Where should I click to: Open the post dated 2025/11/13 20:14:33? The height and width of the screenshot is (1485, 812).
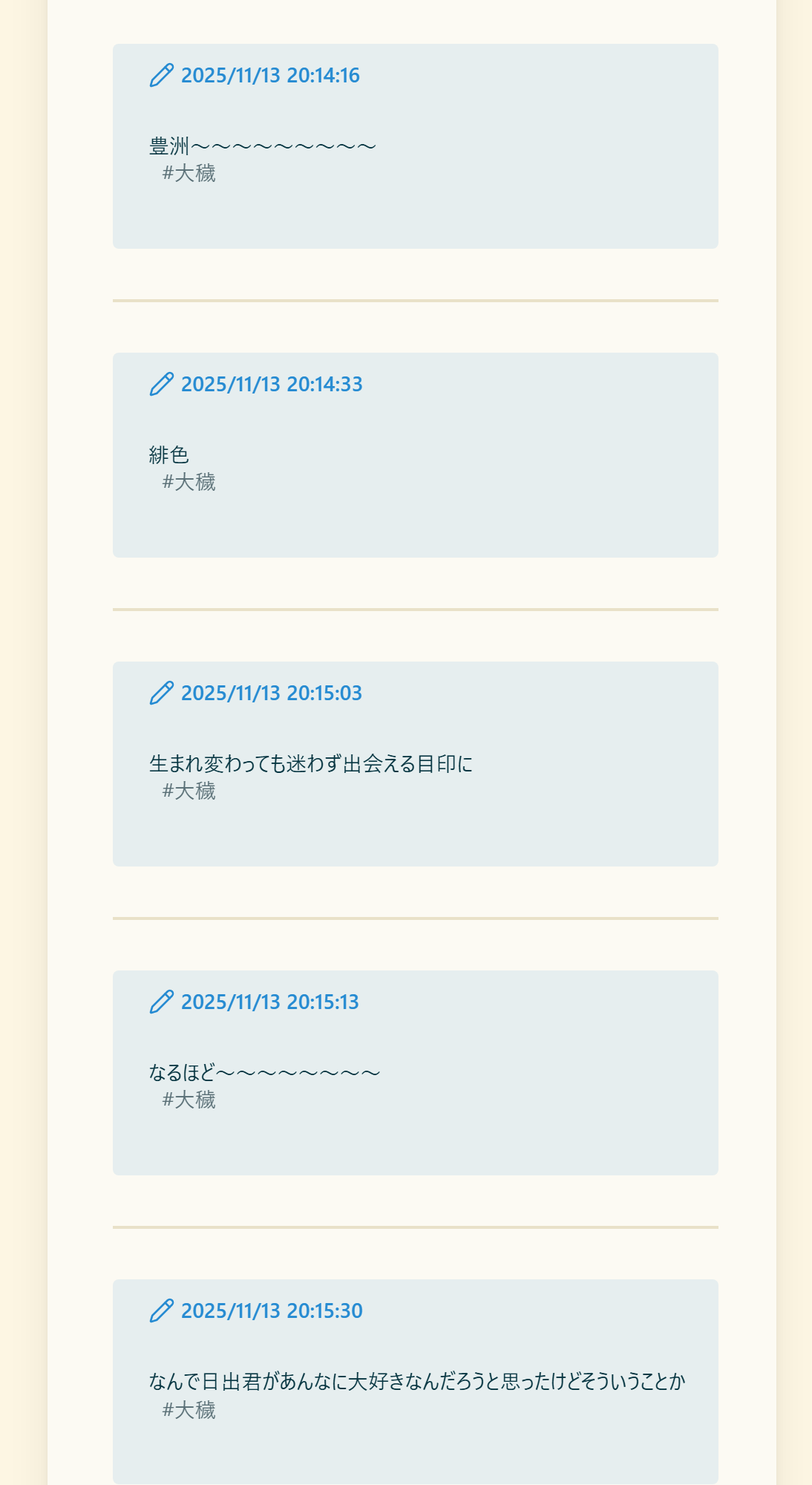pyautogui.click(x=272, y=385)
